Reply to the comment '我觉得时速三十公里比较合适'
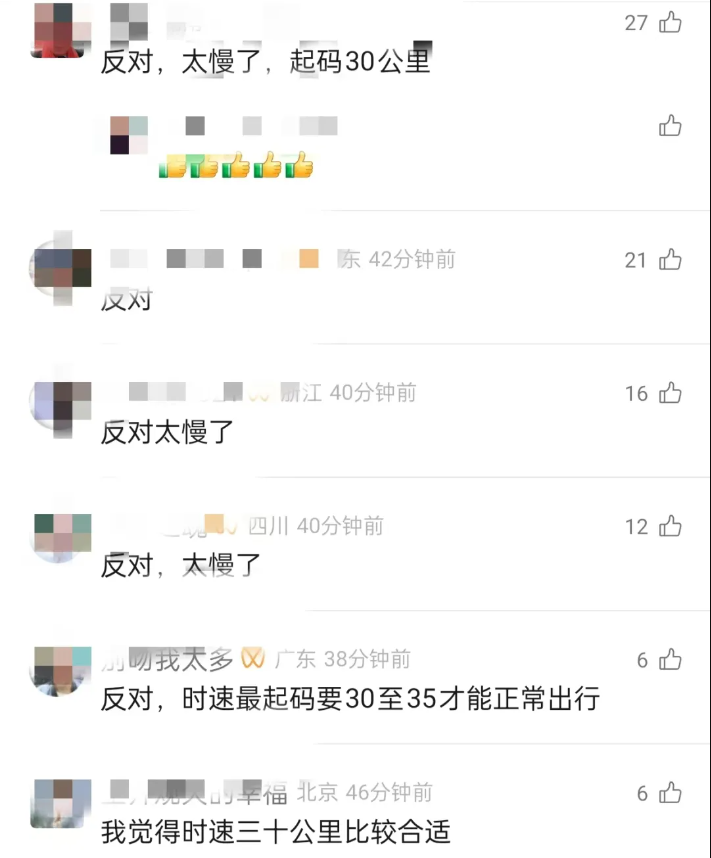 coord(275,831)
